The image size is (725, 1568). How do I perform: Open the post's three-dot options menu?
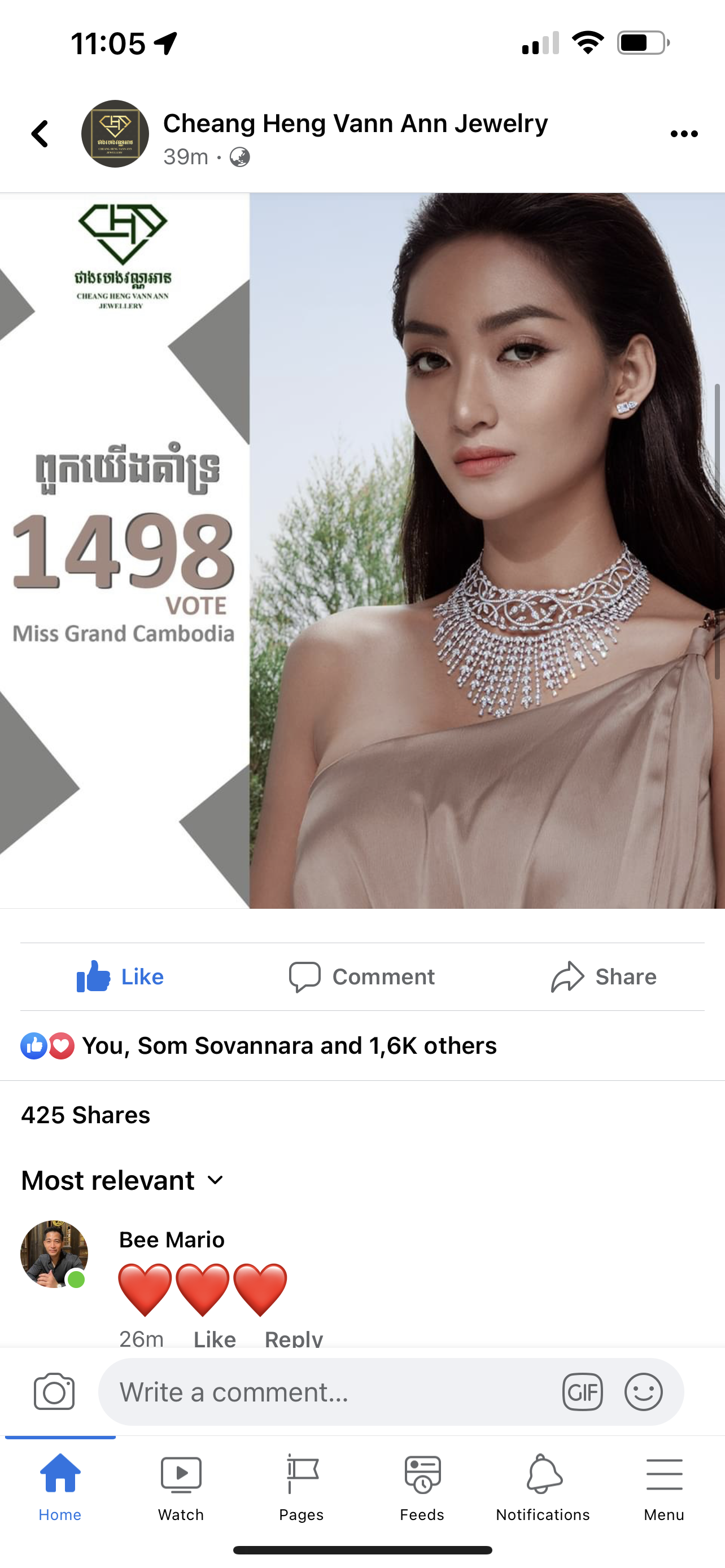(x=684, y=134)
